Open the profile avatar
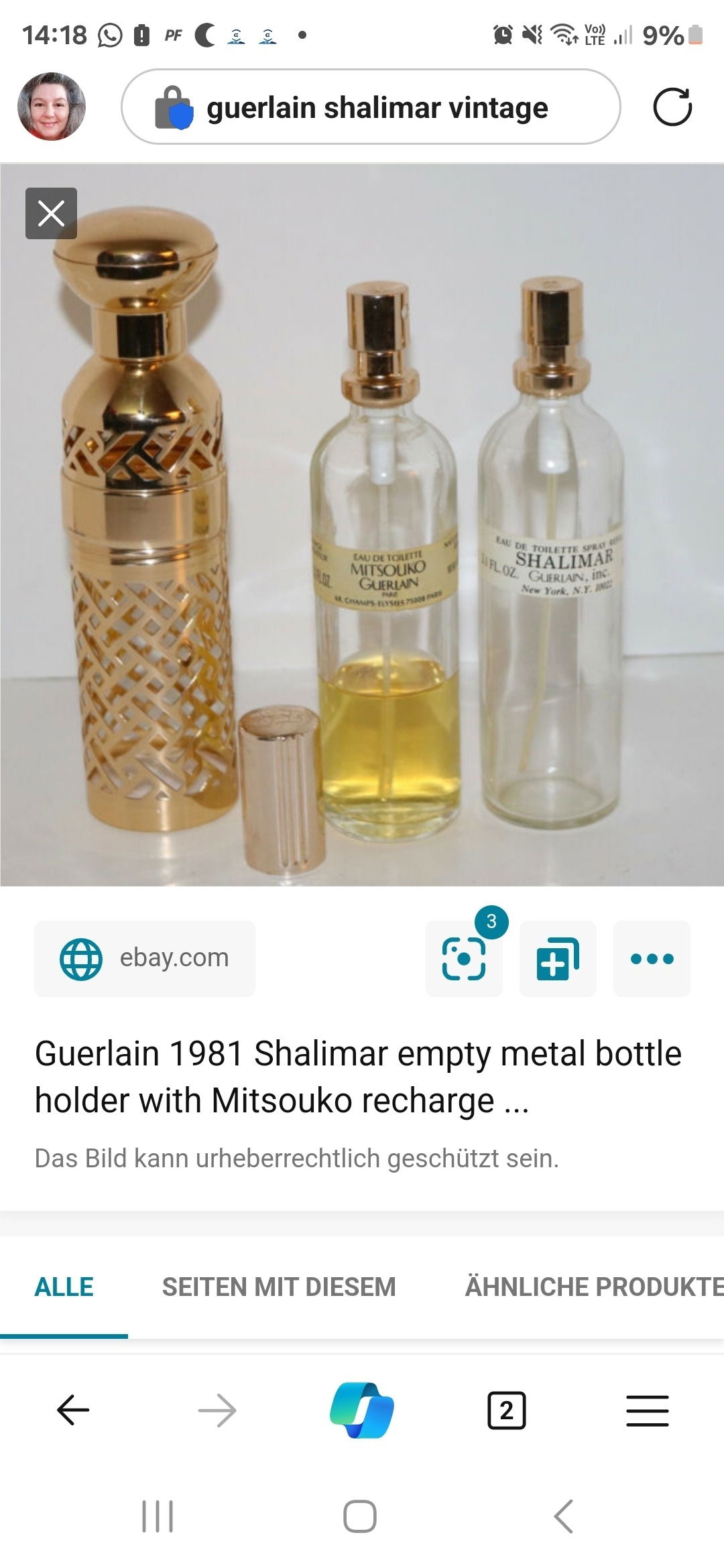 [x=51, y=107]
